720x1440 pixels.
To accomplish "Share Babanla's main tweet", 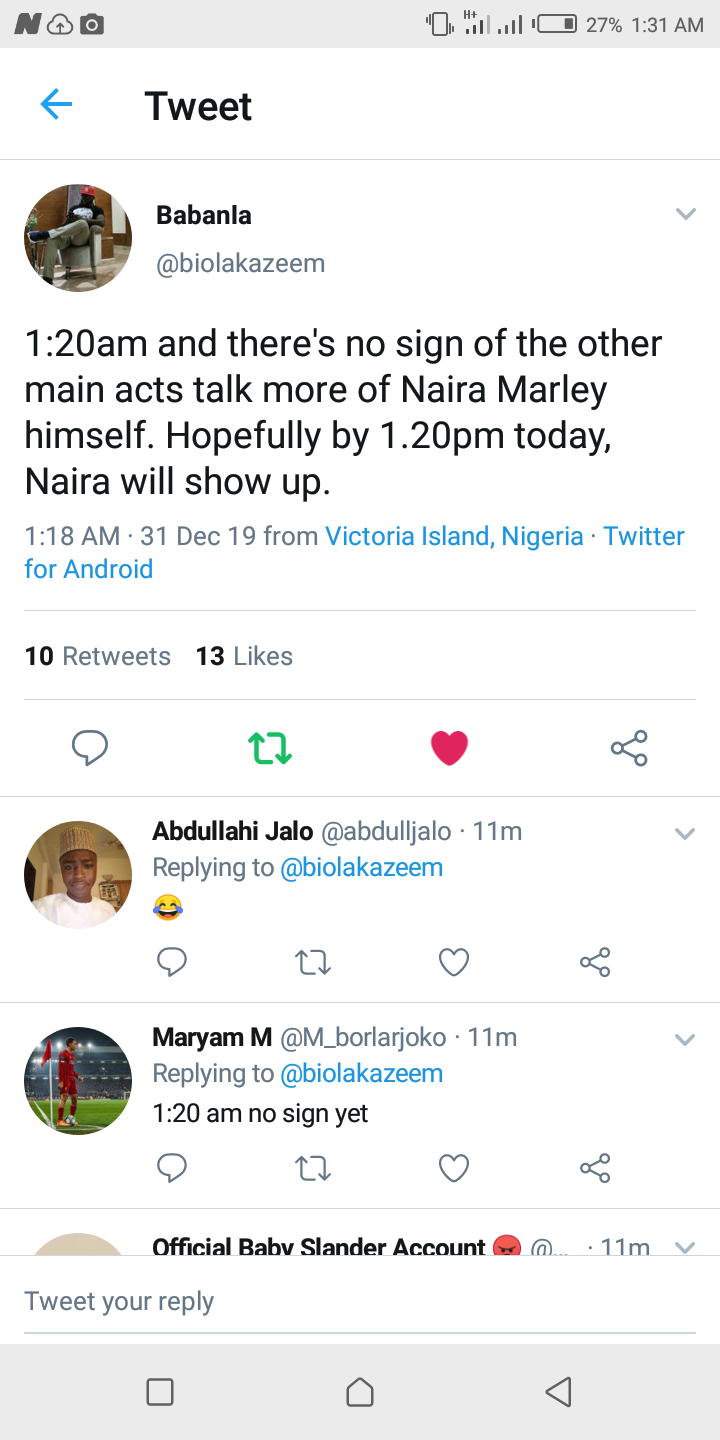I will pyautogui.click(x=629, y=748).
